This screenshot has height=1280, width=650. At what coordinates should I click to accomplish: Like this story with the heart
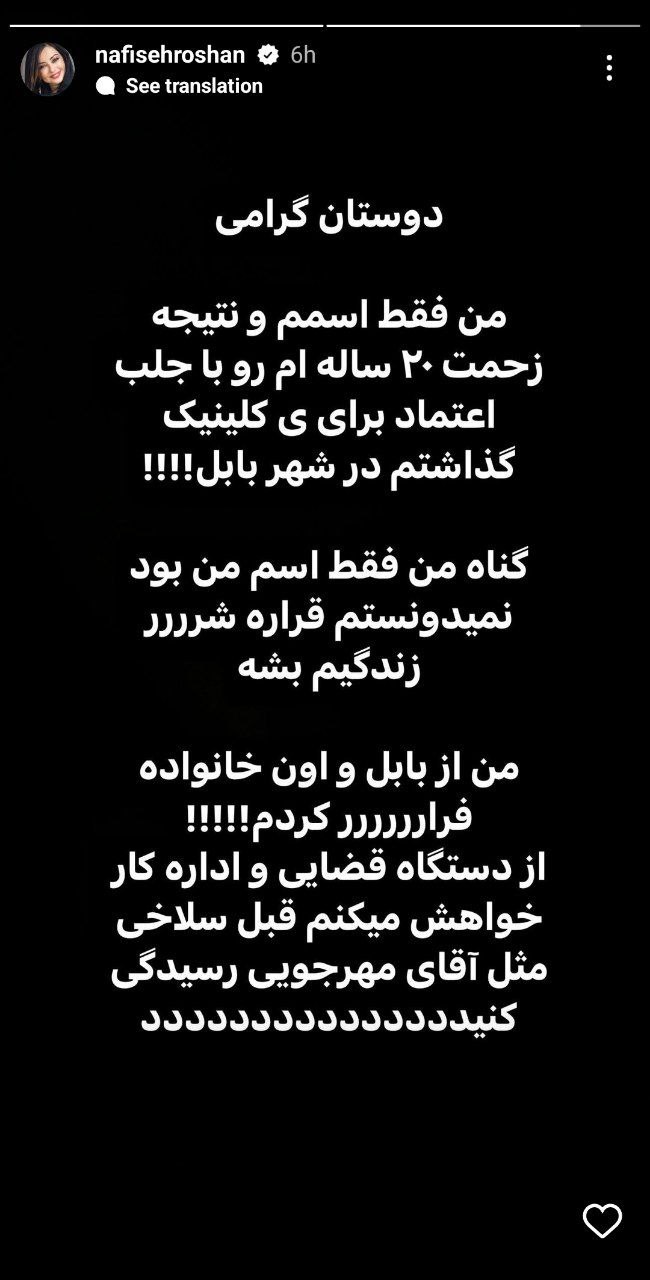point(602,1220)
